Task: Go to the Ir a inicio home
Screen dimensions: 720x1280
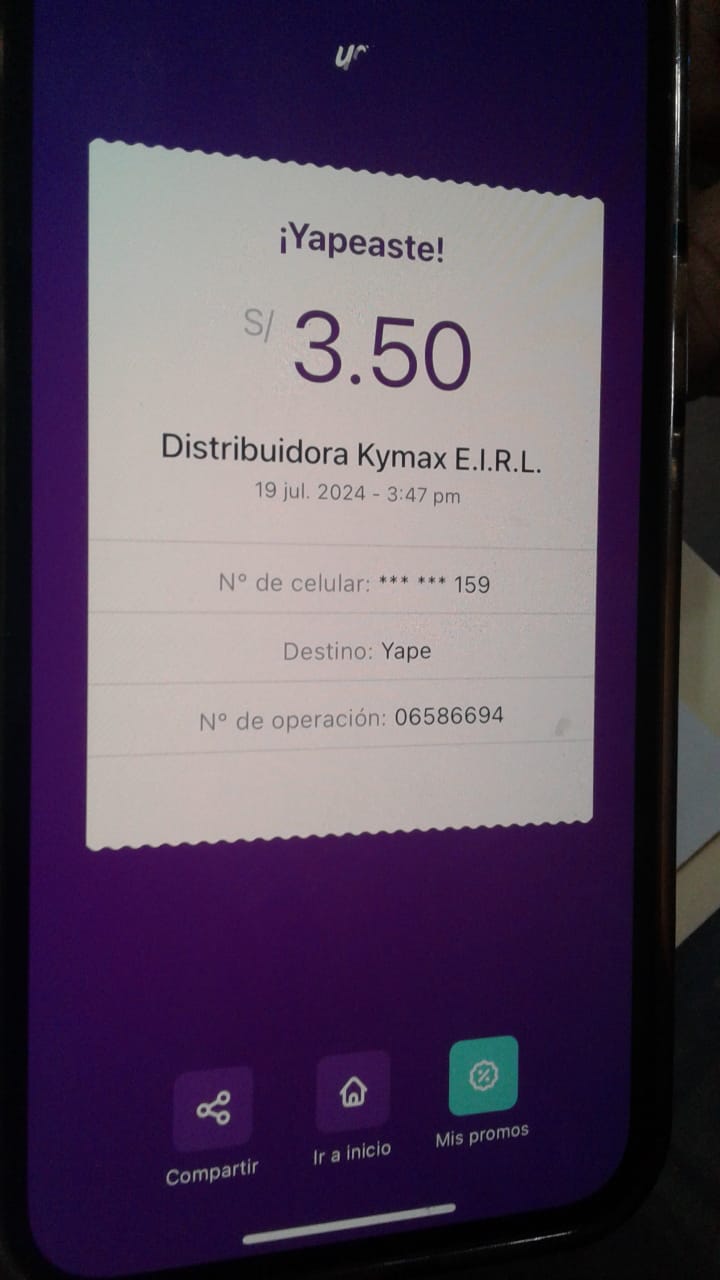Action: coord(352,1092)
